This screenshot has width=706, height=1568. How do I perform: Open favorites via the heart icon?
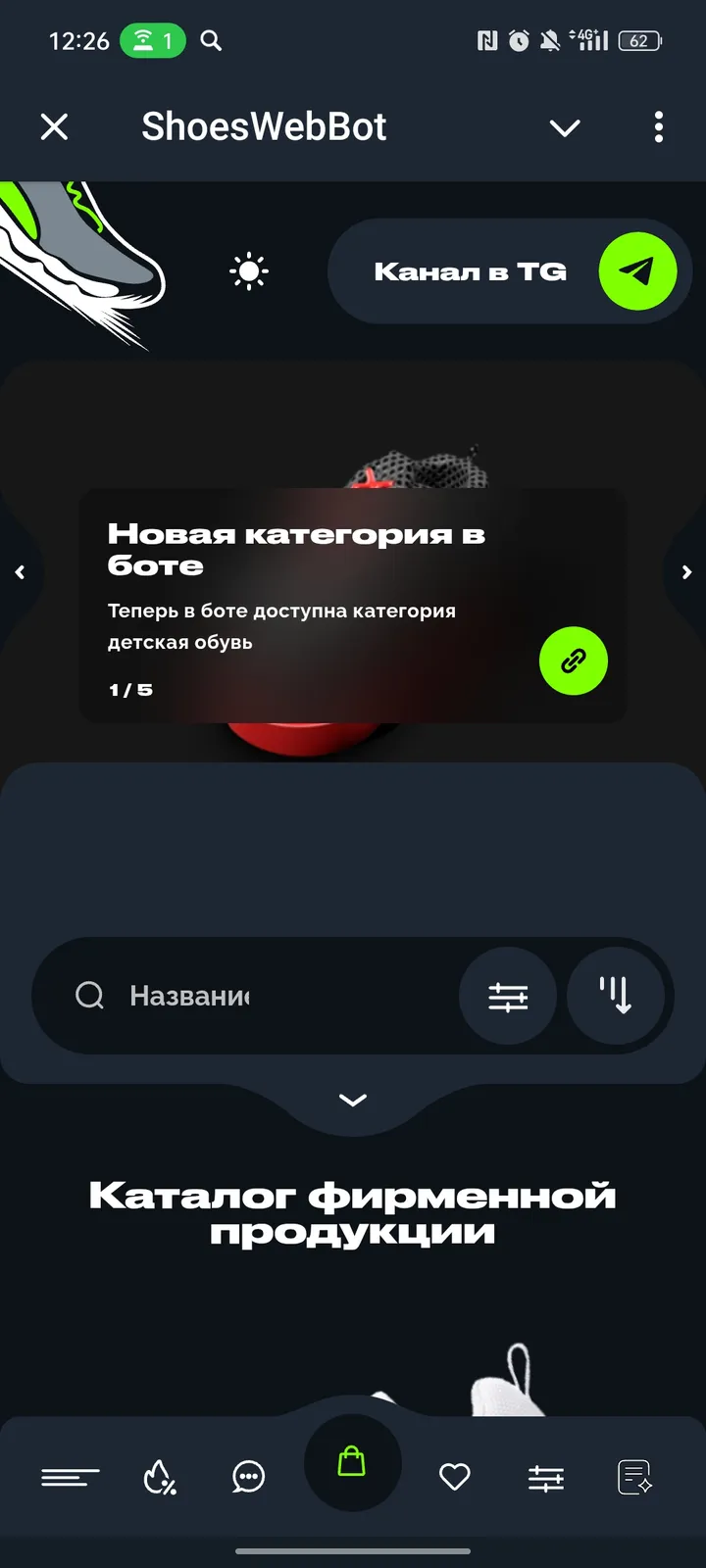coord(454,1478)
